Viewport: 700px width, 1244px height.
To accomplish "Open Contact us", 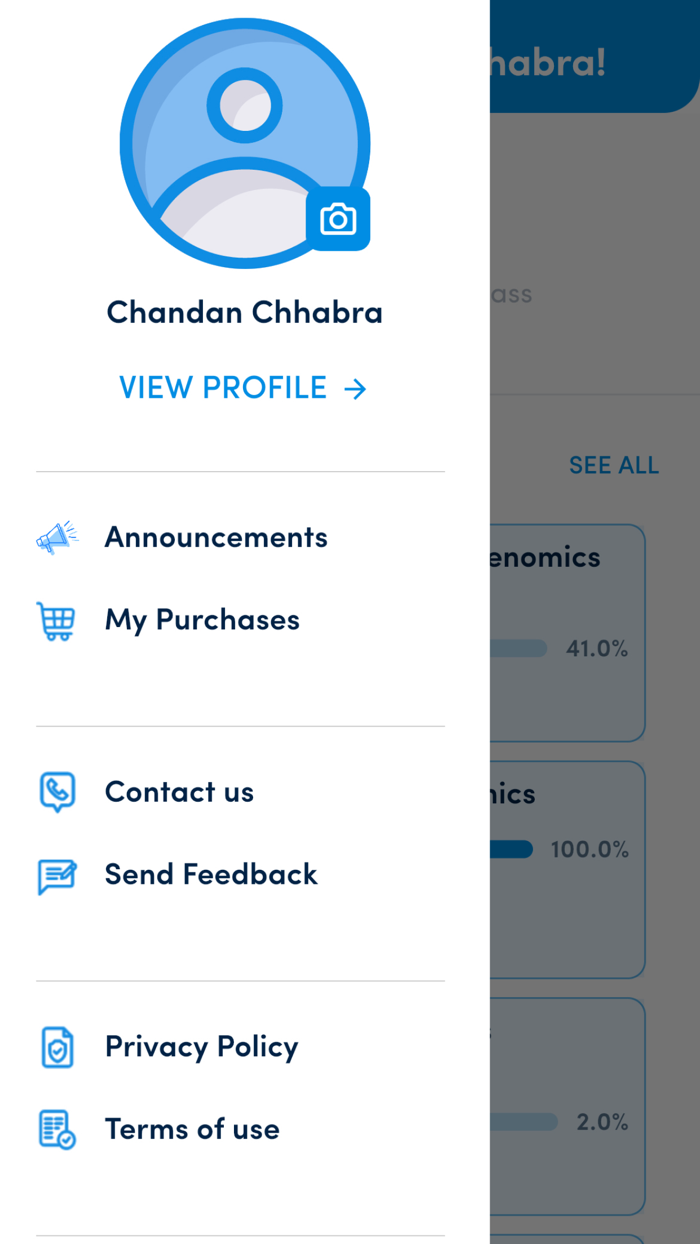I will coord(179,792).
